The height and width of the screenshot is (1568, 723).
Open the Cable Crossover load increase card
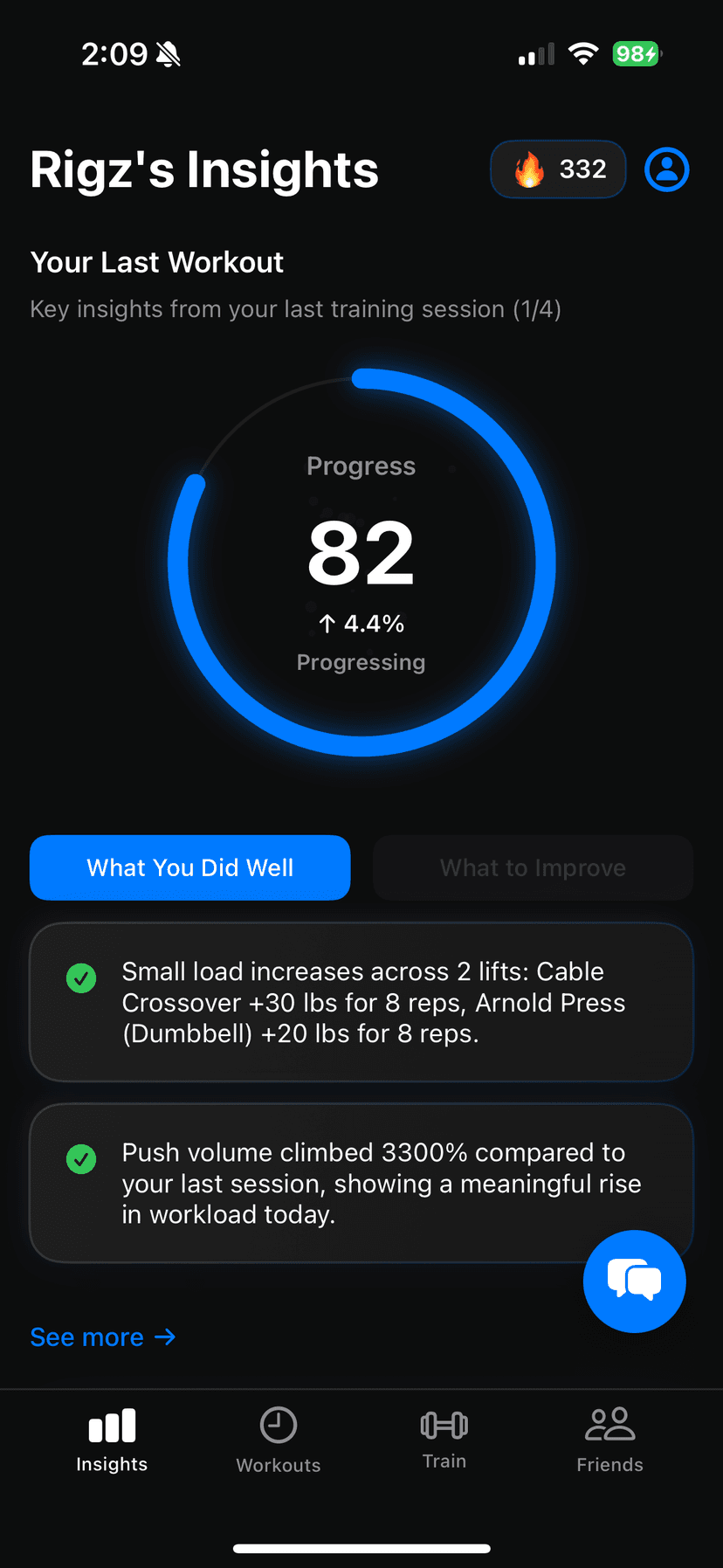pyautogui.click(x=361, y=1002)
